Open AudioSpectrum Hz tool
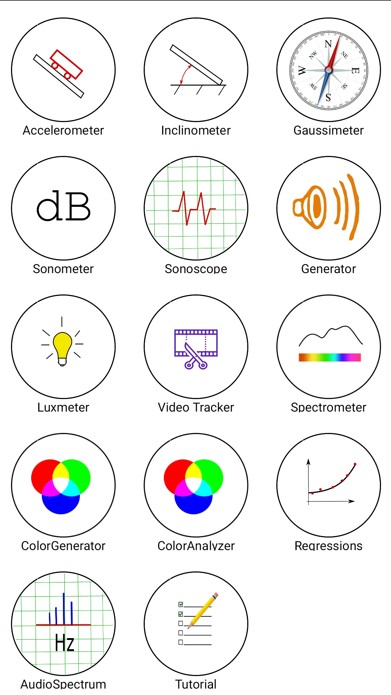 (x=63, y=623)
